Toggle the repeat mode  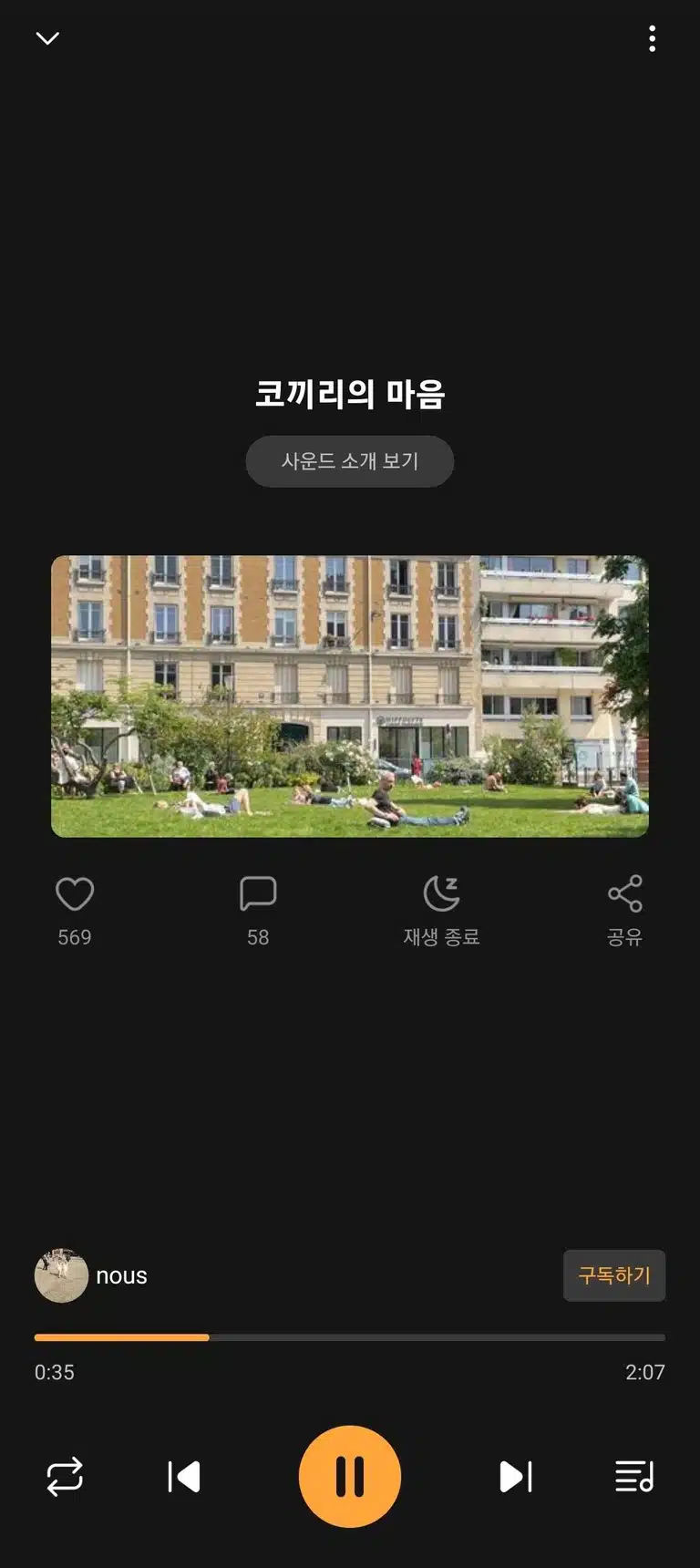click(x=65, y=1477)
